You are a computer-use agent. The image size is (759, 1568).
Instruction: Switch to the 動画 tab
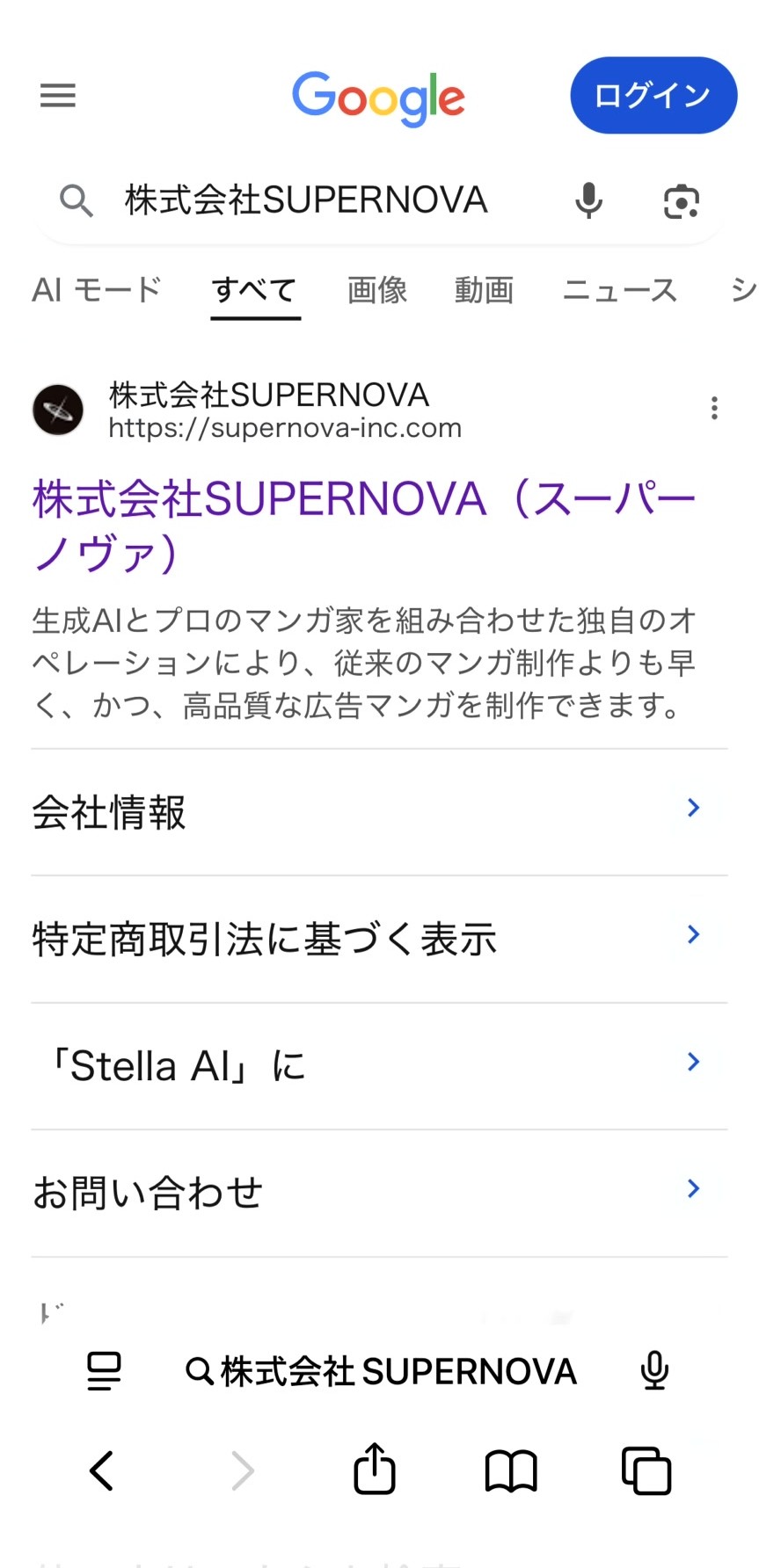click(x=484, y=290)
